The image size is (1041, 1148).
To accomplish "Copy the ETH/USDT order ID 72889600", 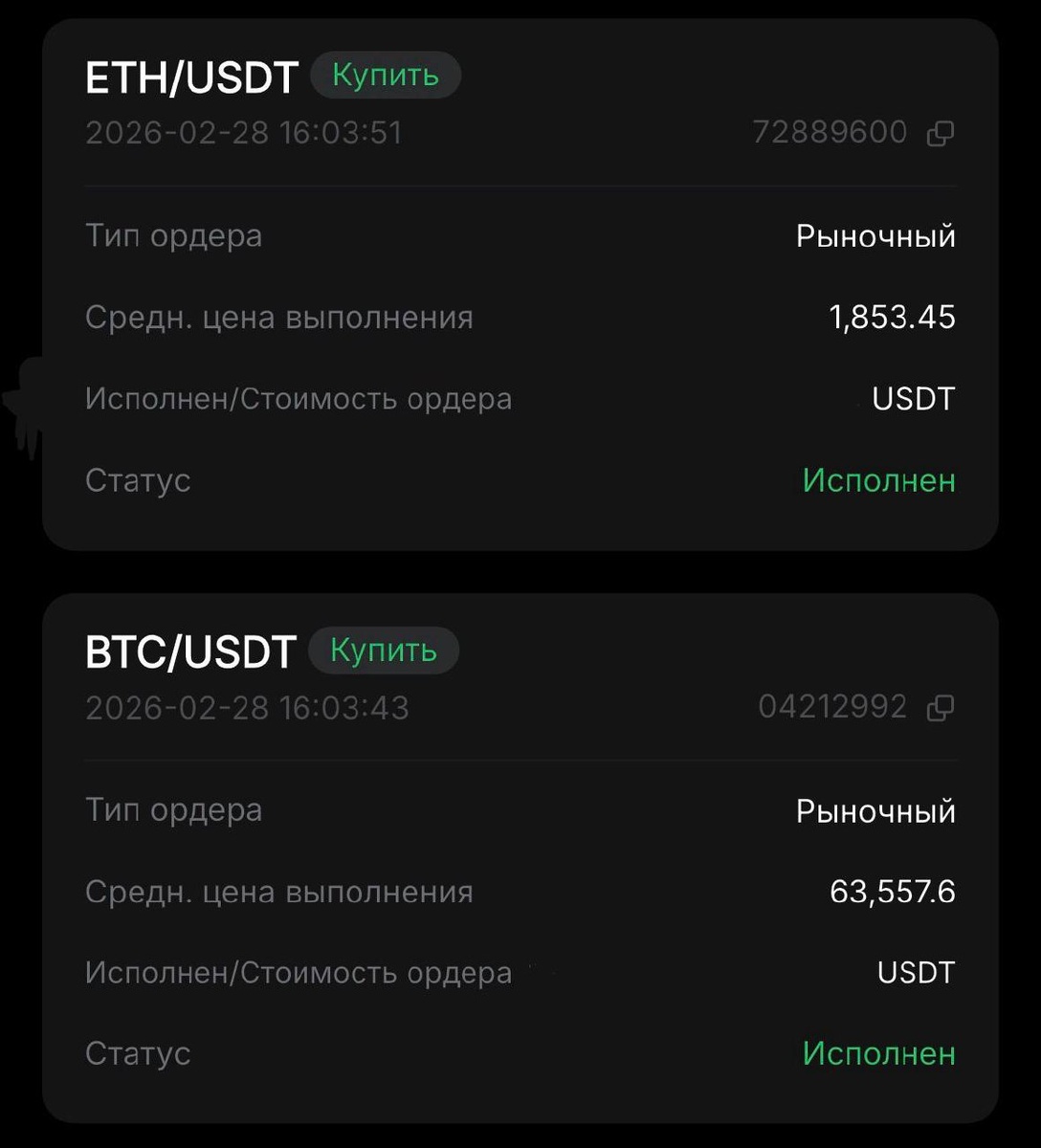I will pyautogui.click(x=941, y=133).
